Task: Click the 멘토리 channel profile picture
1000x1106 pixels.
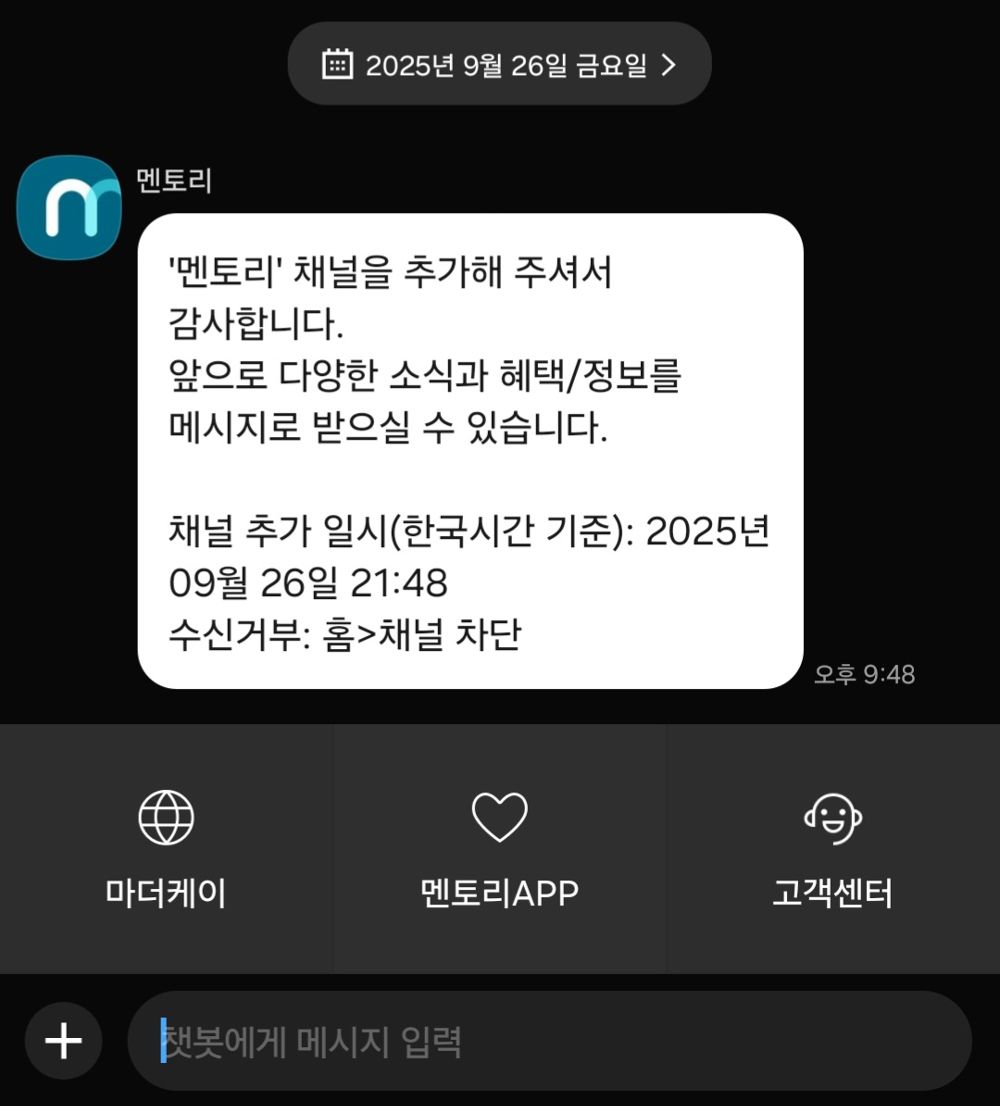Action: coord(67,206)
